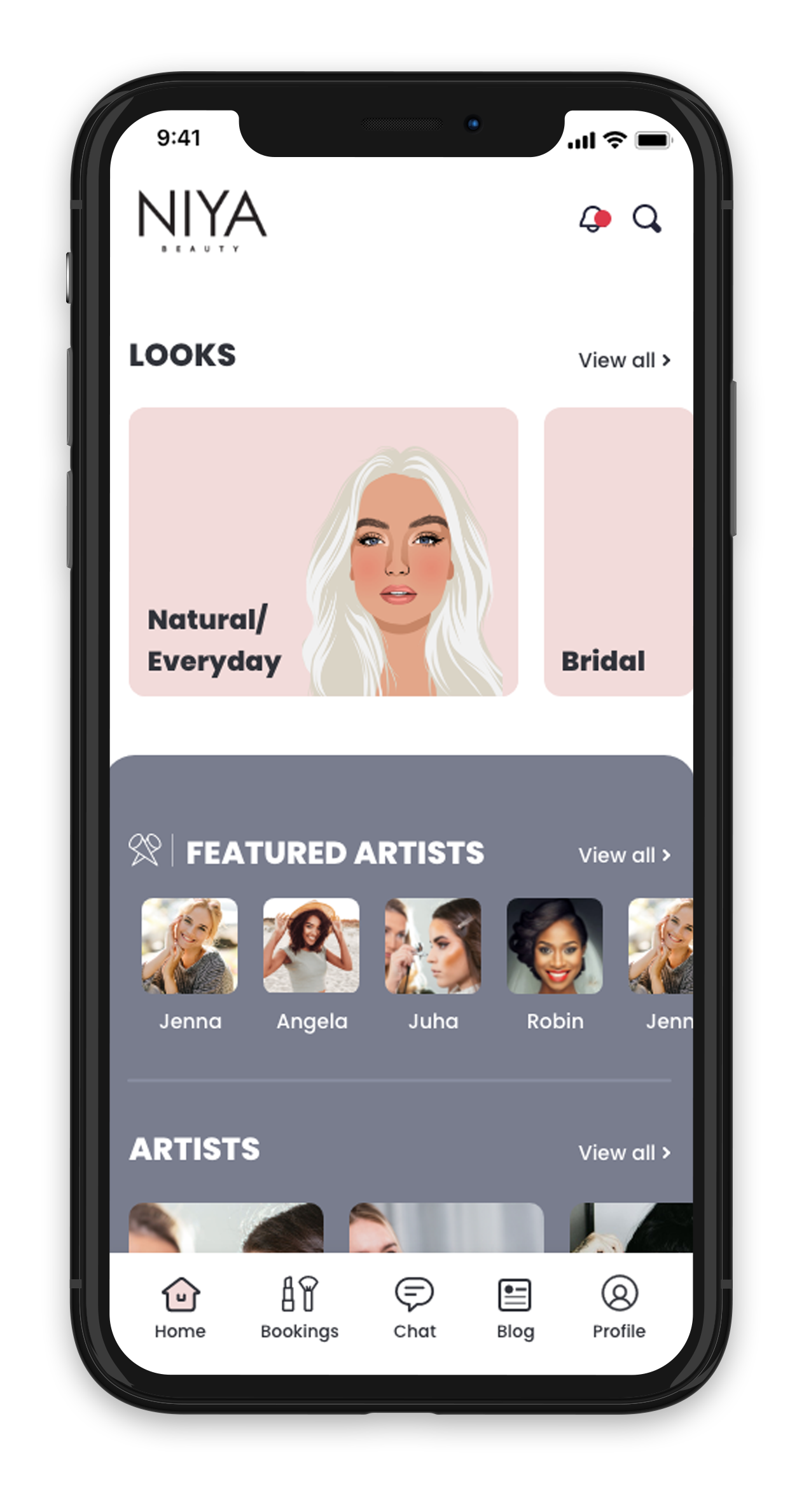
Task: View all featured artists
Action: tap(624, 855)
